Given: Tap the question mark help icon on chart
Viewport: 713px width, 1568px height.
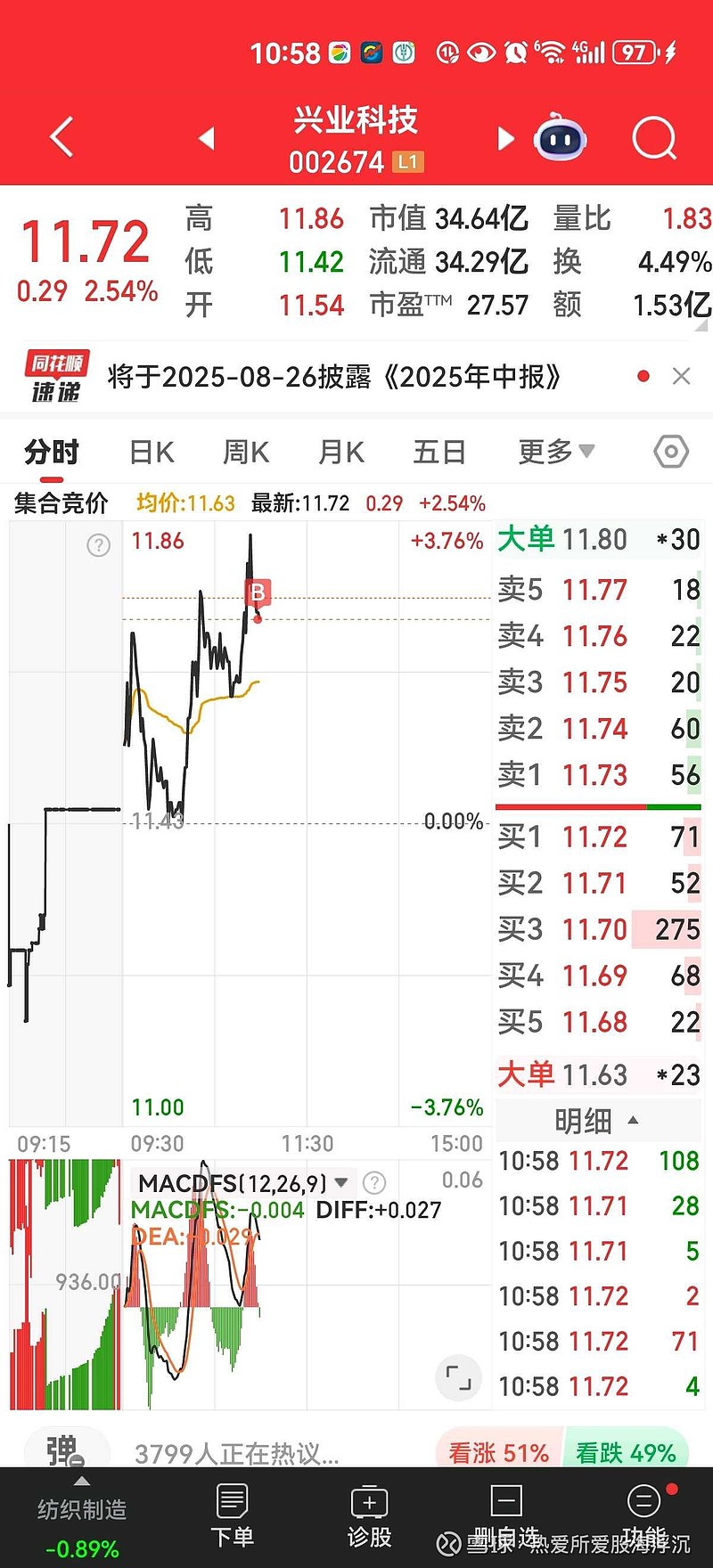Looking at the screenshot, I should pyautogui.click(x=98, y=544).
